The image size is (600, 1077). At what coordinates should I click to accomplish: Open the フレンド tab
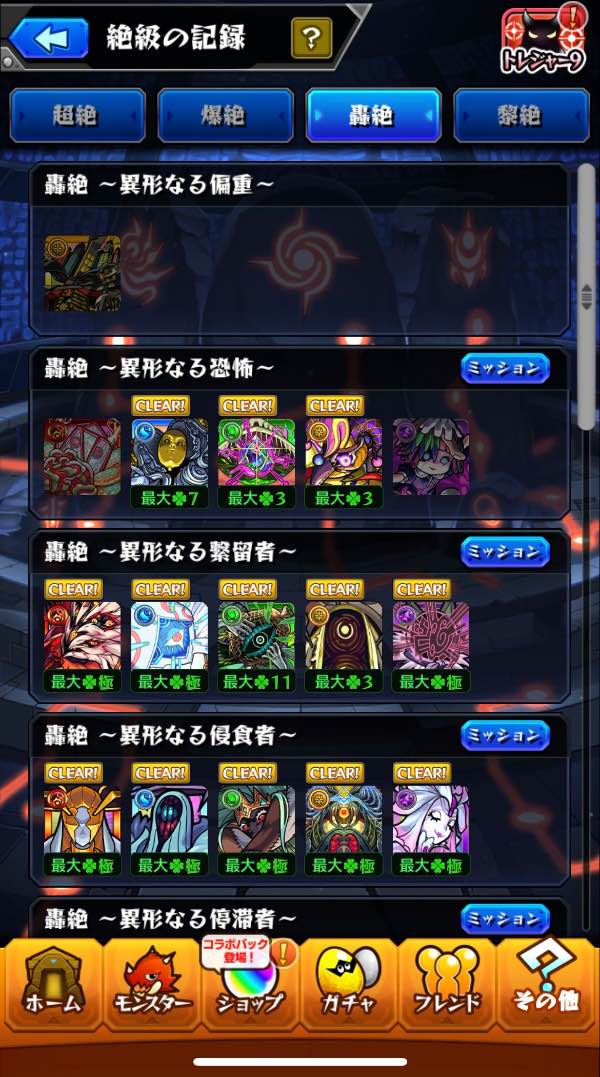coord(447,984)
